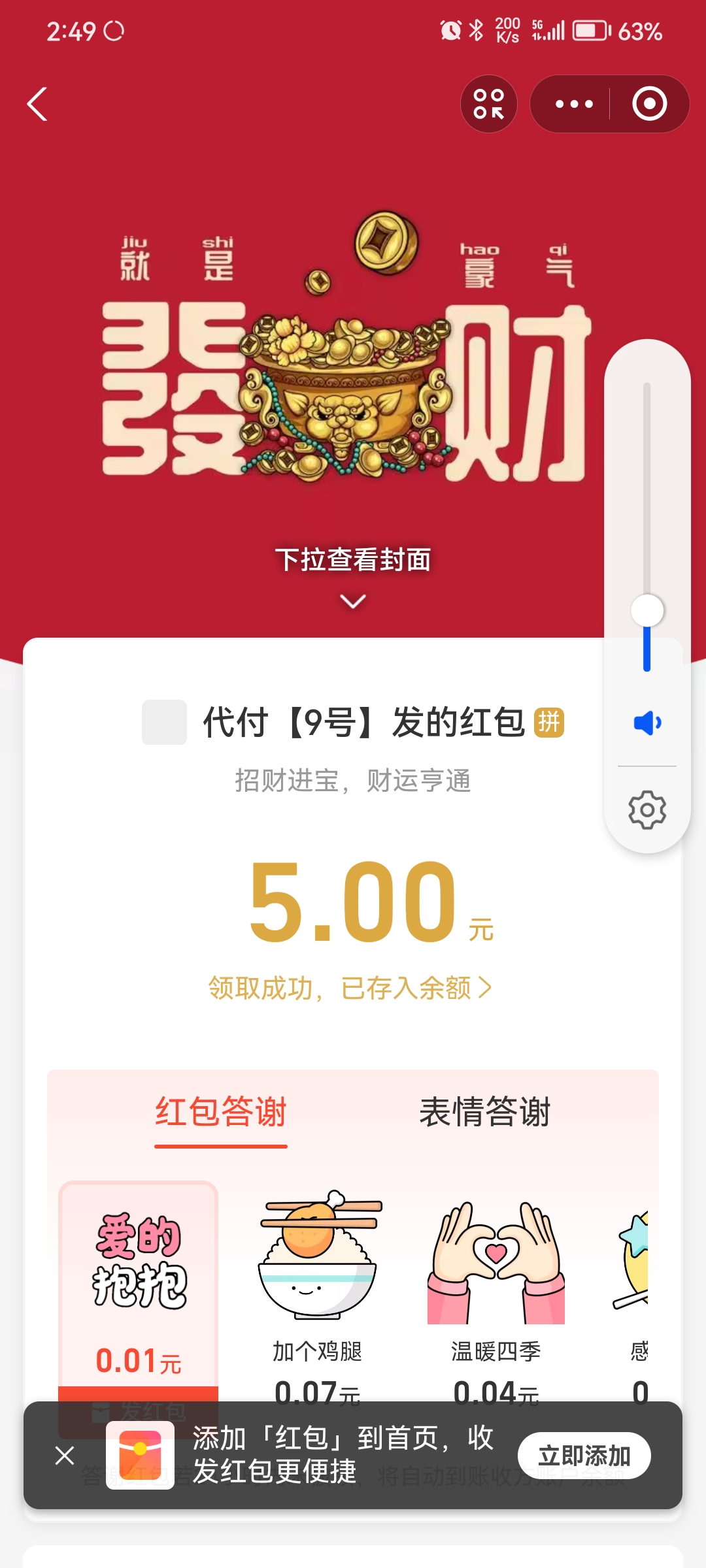This screenshot has width=706, height=1568.
Task: Open the volume settings gear
Action: (647, 808)
